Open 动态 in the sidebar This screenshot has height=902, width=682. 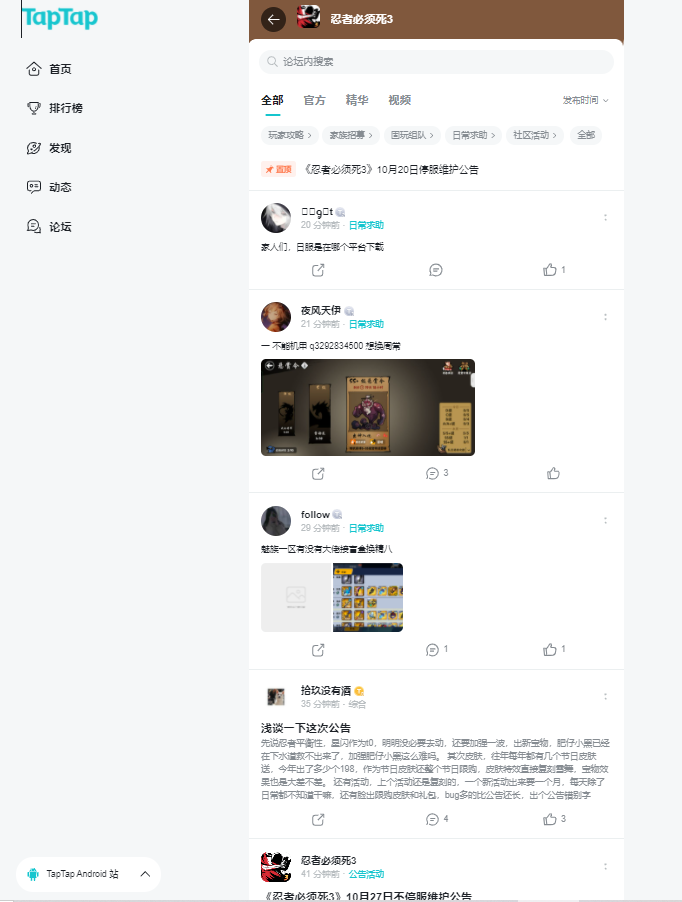click(x=60, y=187)
